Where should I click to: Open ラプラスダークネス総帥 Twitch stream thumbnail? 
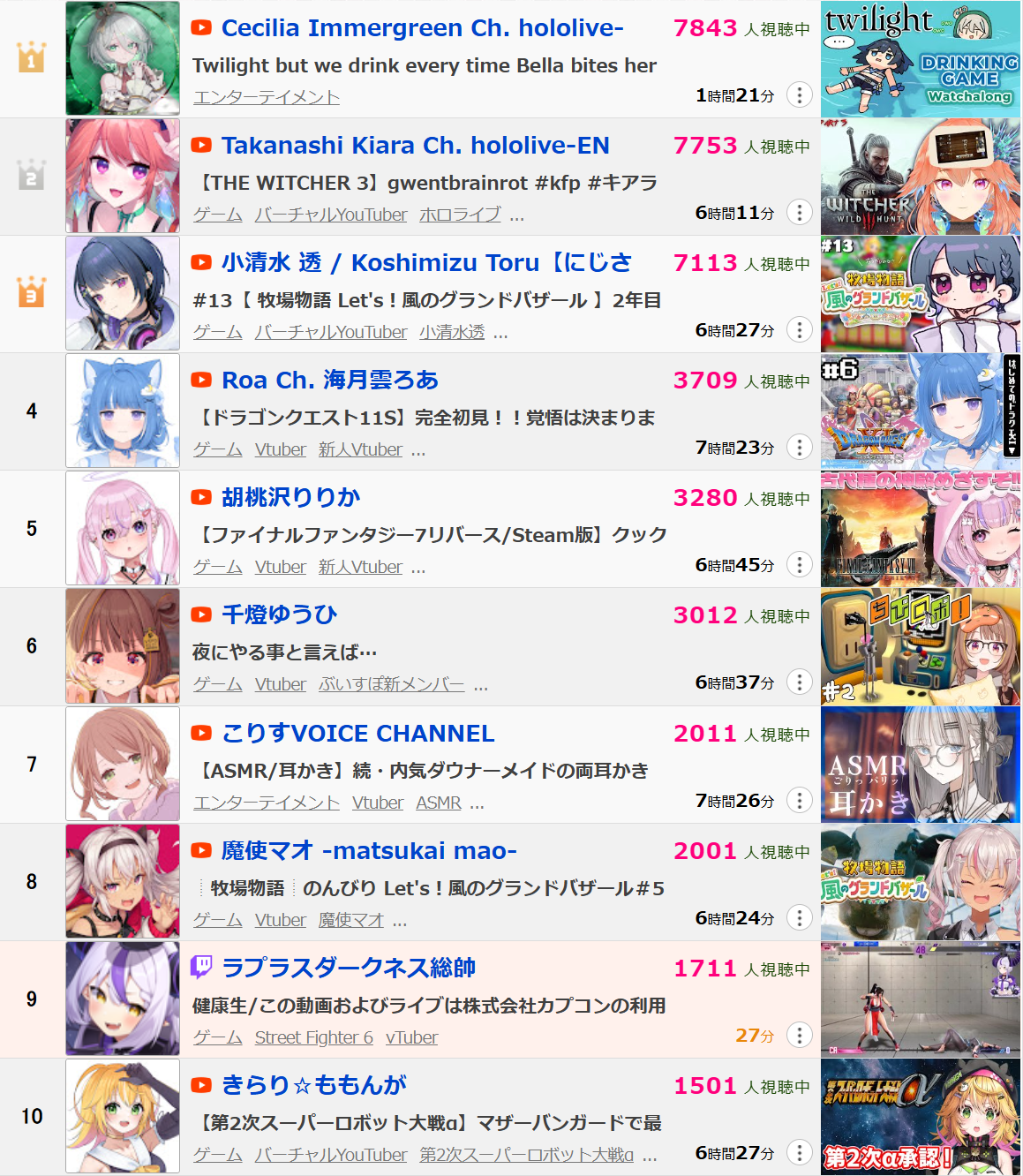click(x=920, y=999)
